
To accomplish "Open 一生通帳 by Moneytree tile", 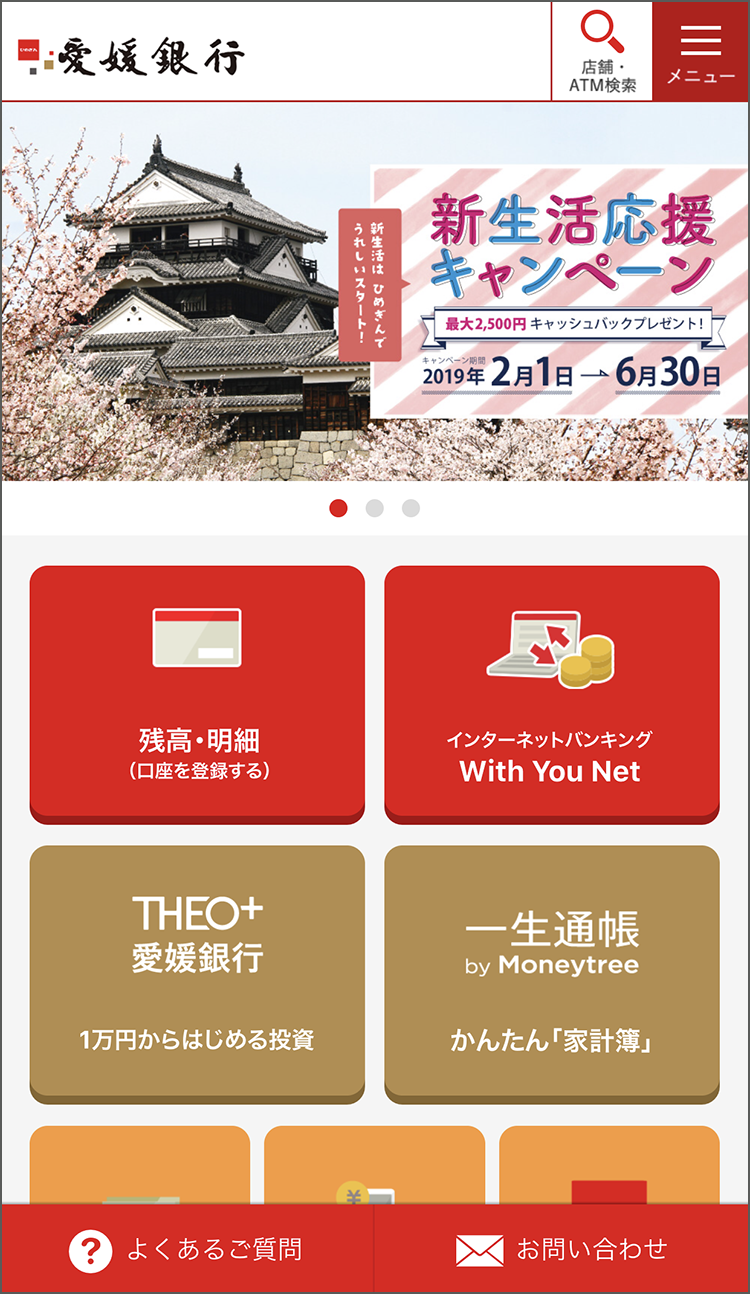I will [x=552, y=974].
